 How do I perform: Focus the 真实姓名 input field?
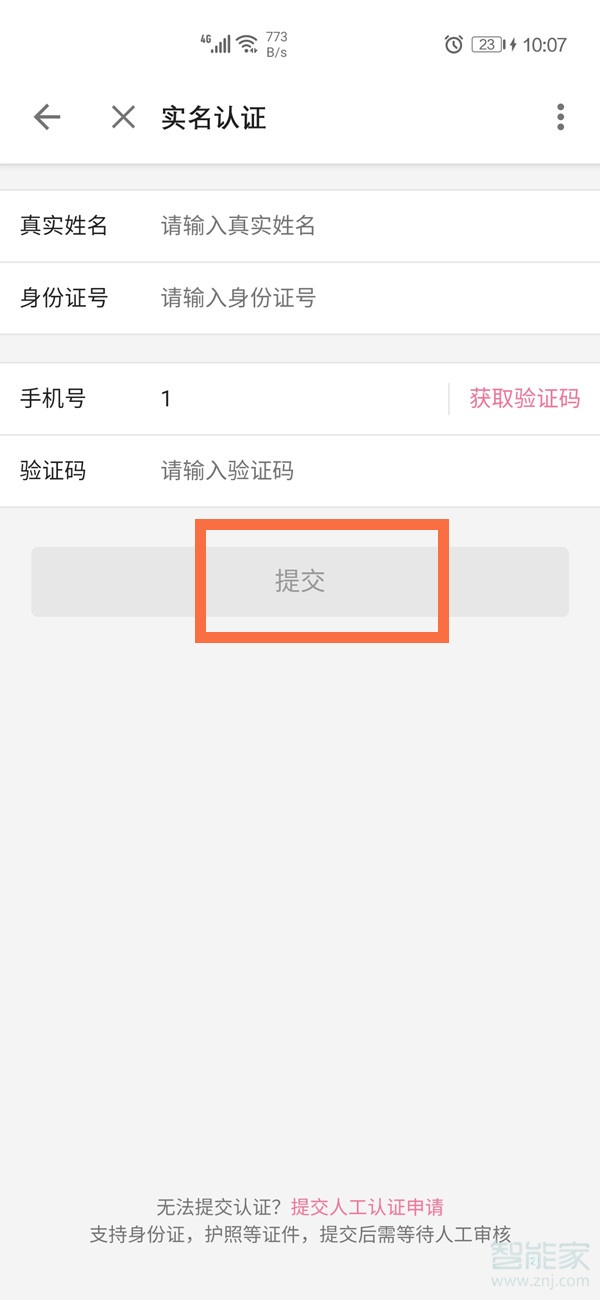(370, 226)
